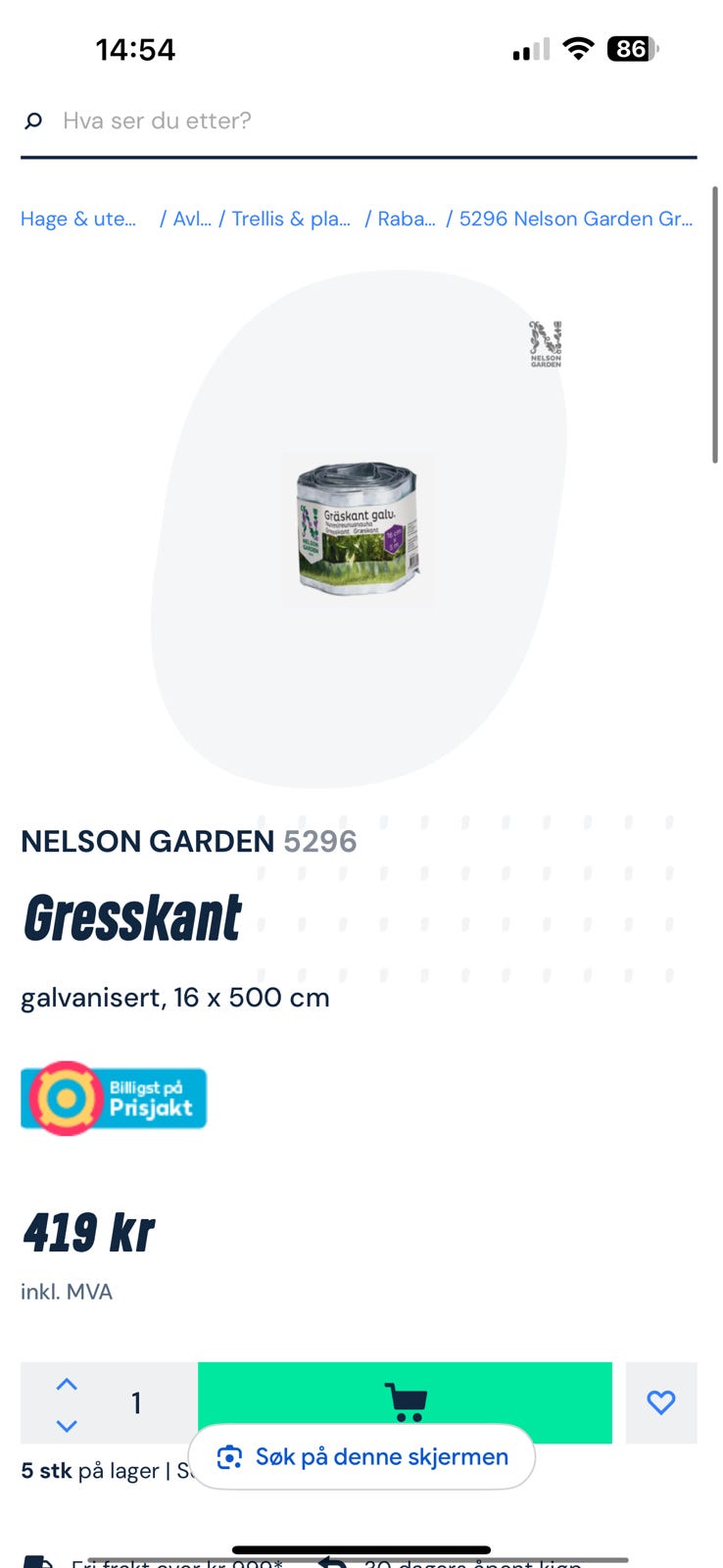Toggle the heart to favorite the product
This screenshot has height=1568, width=723.
point(661,1402)
